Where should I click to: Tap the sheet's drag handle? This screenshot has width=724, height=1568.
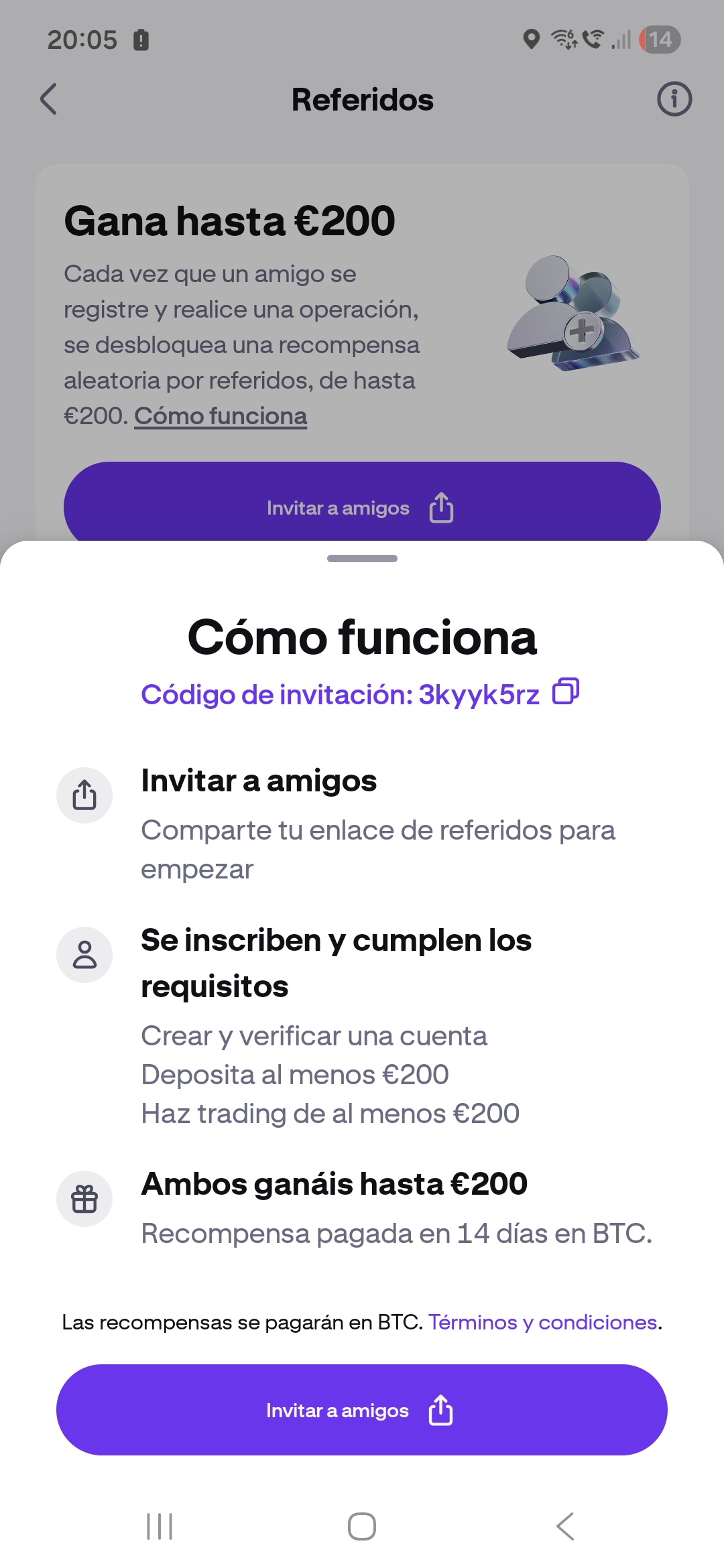point(362,558)
